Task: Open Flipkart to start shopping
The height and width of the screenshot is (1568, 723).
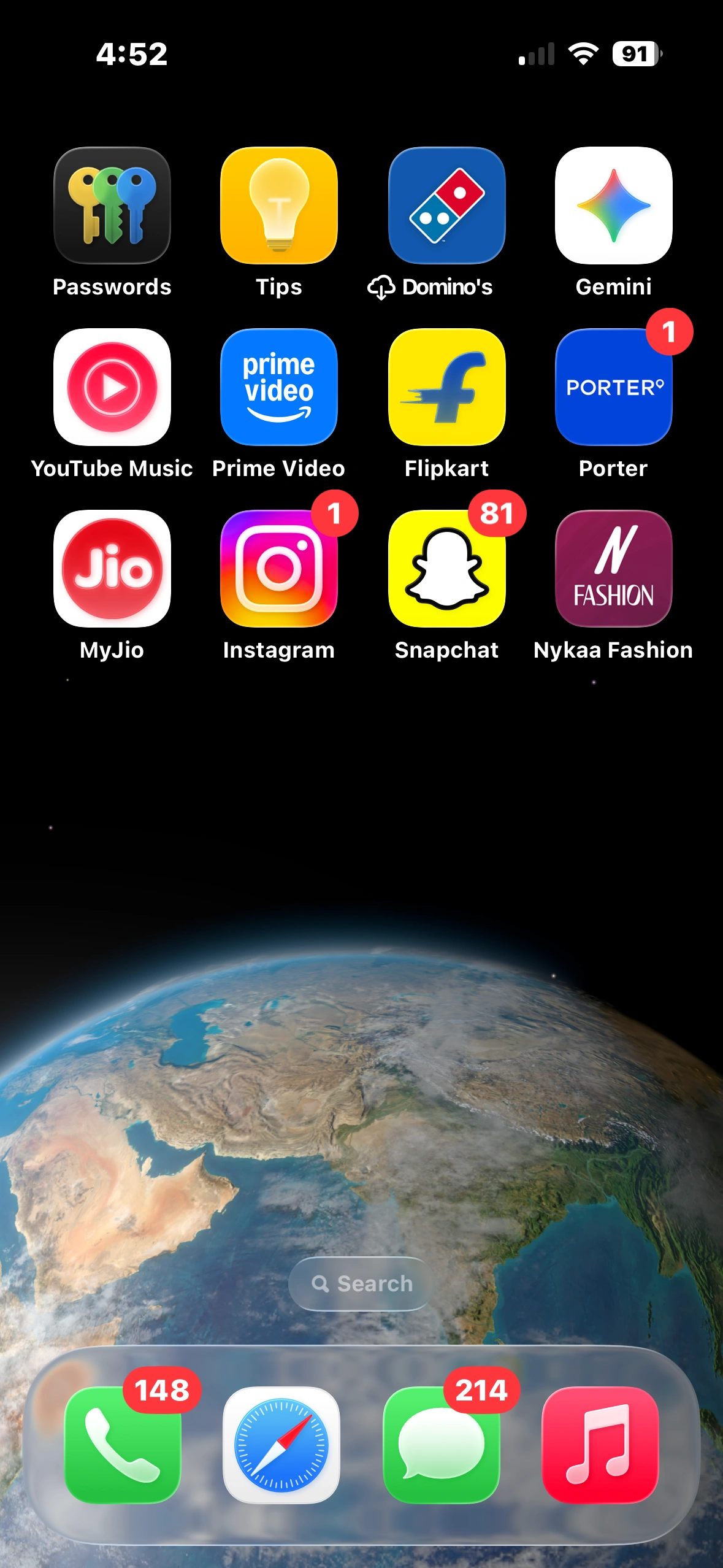Action: (x=446, y=388)
